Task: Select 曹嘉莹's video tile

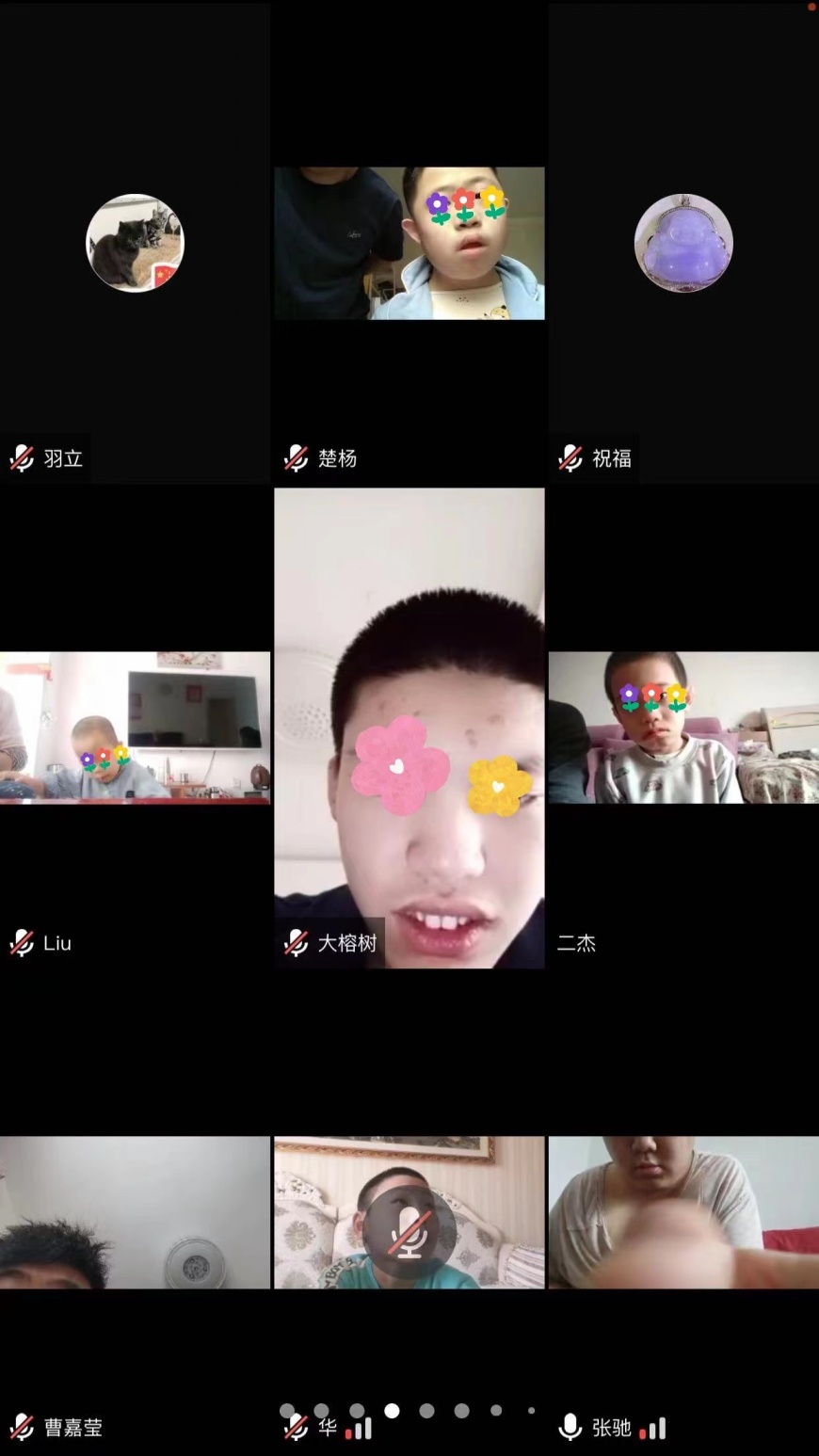Action: [x=135, y=1212]
